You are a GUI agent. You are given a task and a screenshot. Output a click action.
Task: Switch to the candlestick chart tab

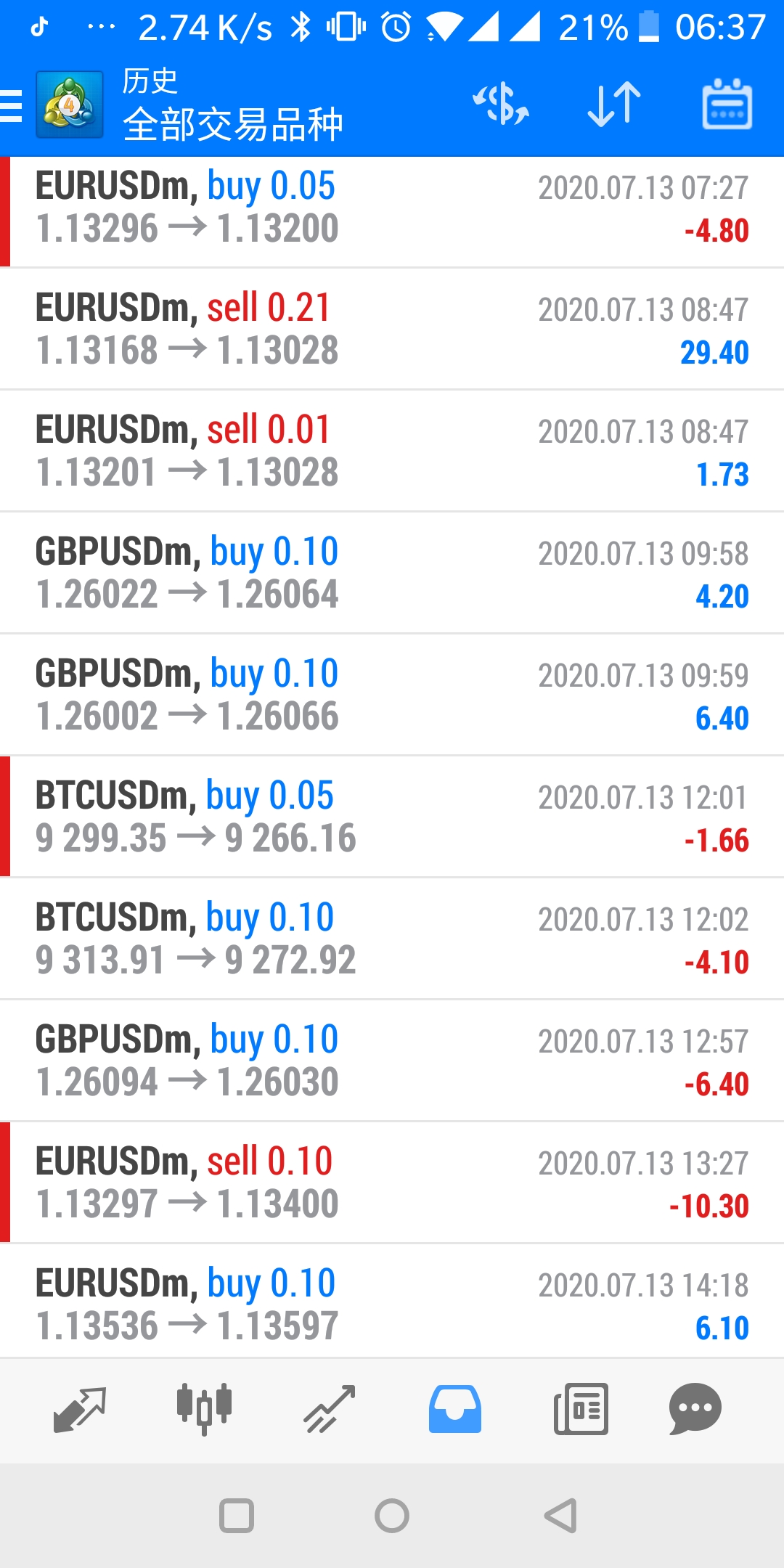tap(205, 1409)
